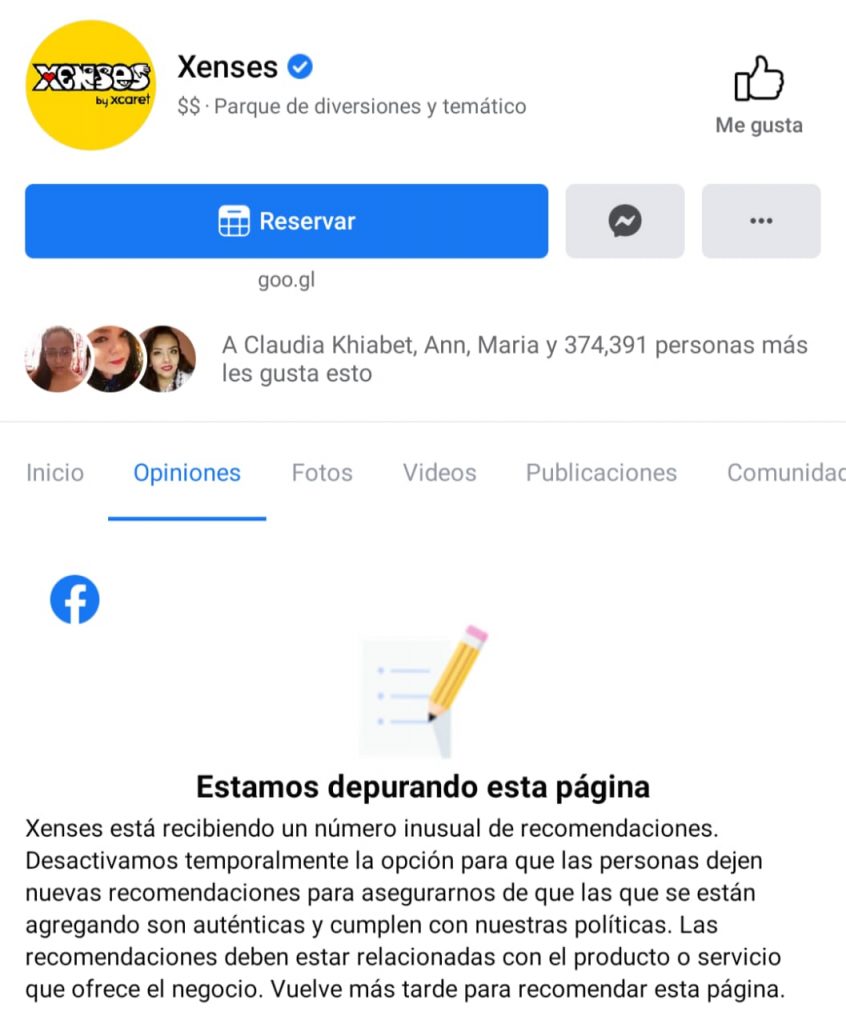Go to the Fotos tab
Image resolution: width=846 pixels, height=1024 pixels.
coord(322,473)
